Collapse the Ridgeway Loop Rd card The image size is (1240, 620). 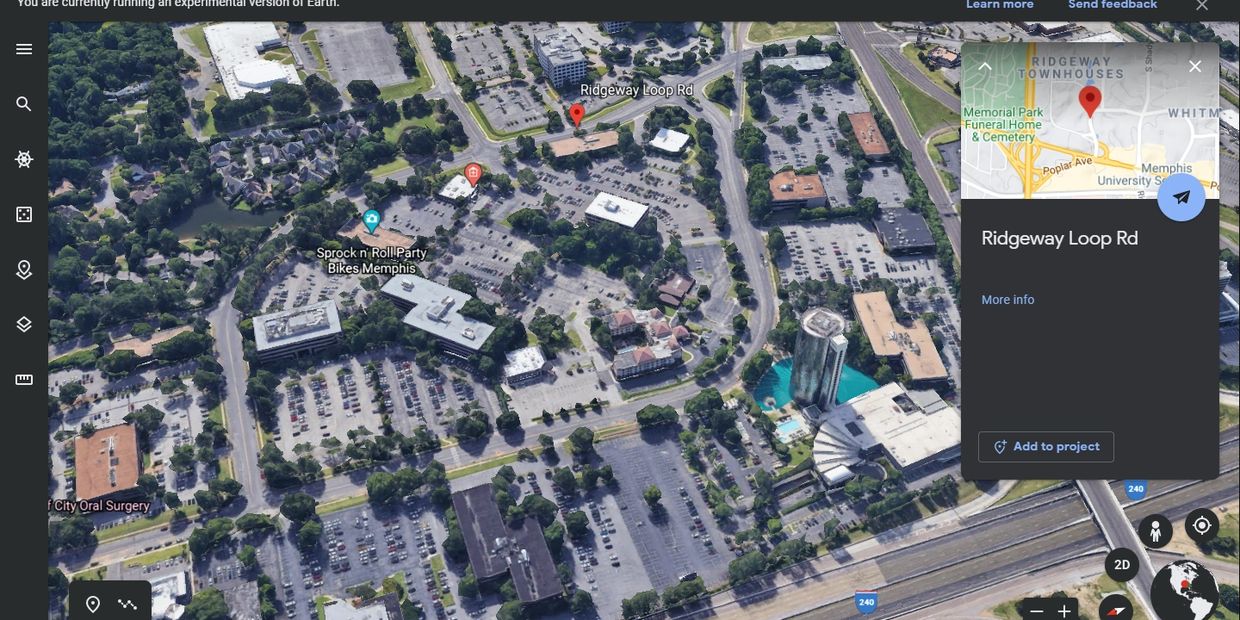[985, 66]
